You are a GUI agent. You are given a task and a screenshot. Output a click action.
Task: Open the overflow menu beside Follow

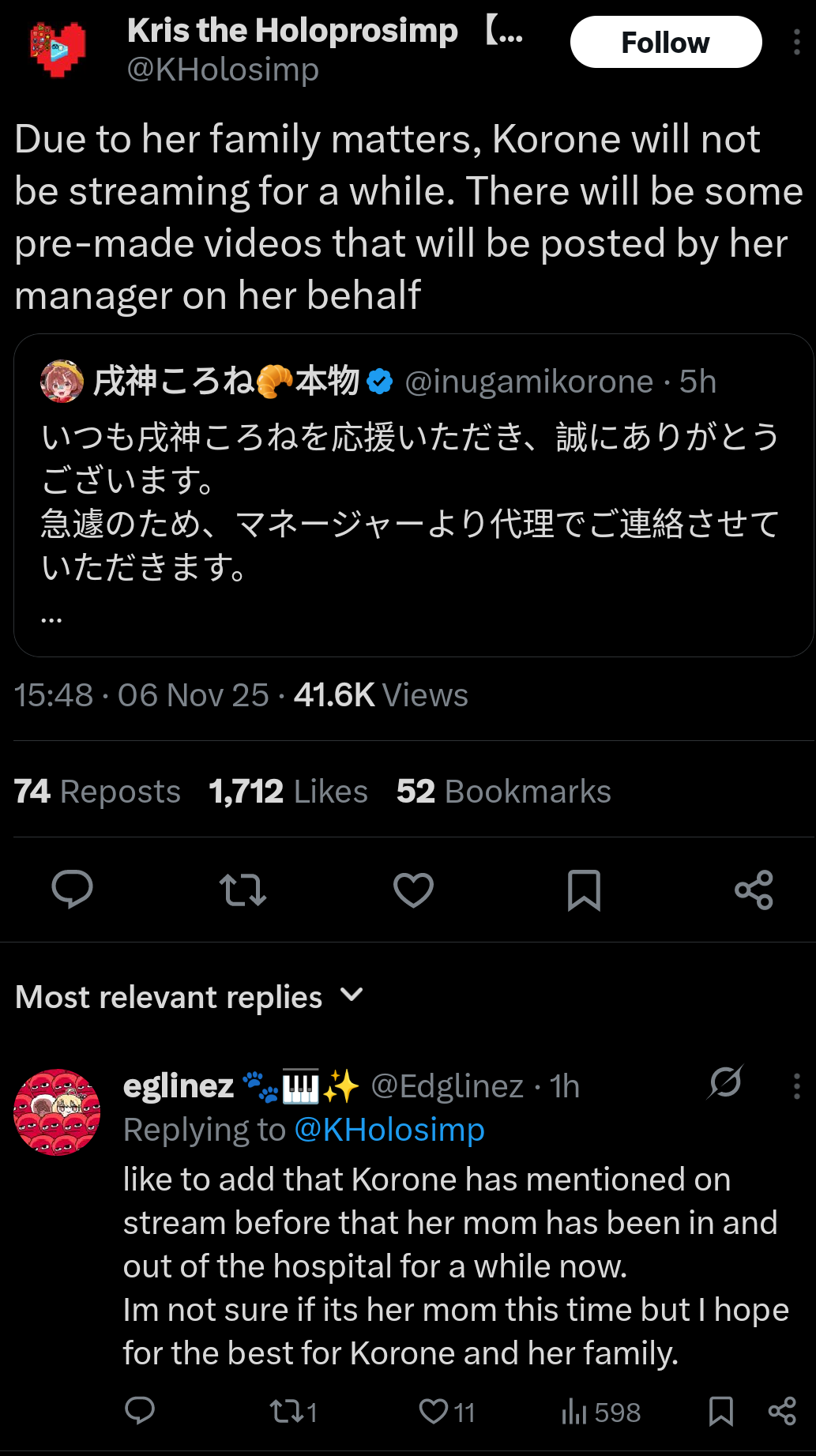click(796, 42)
